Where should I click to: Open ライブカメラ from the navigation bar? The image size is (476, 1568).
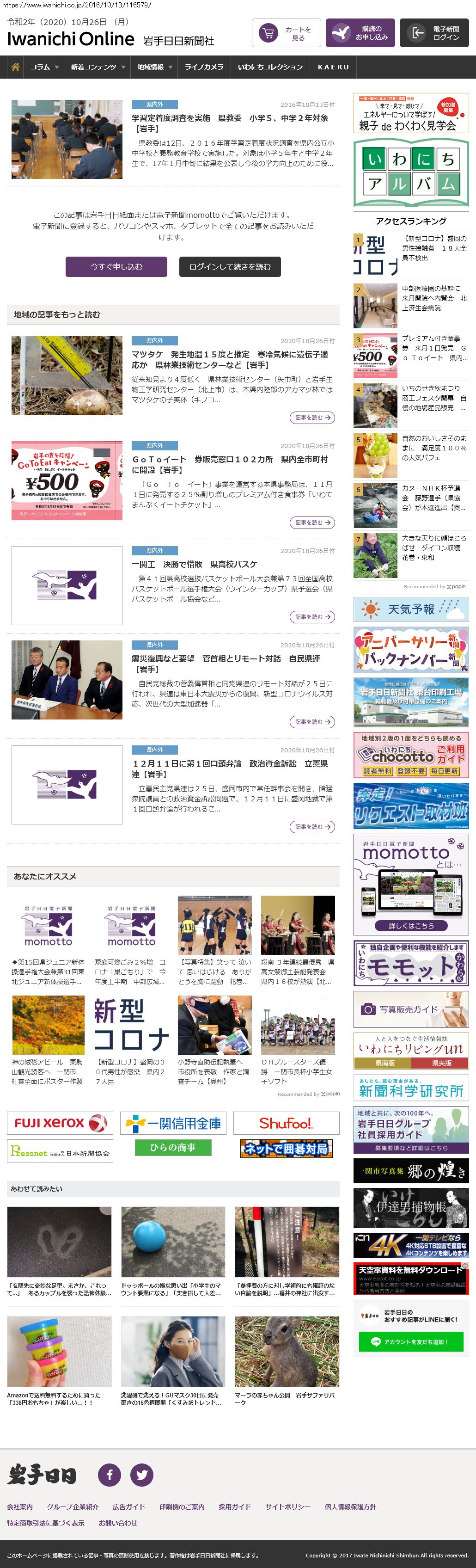coord(204,67)
